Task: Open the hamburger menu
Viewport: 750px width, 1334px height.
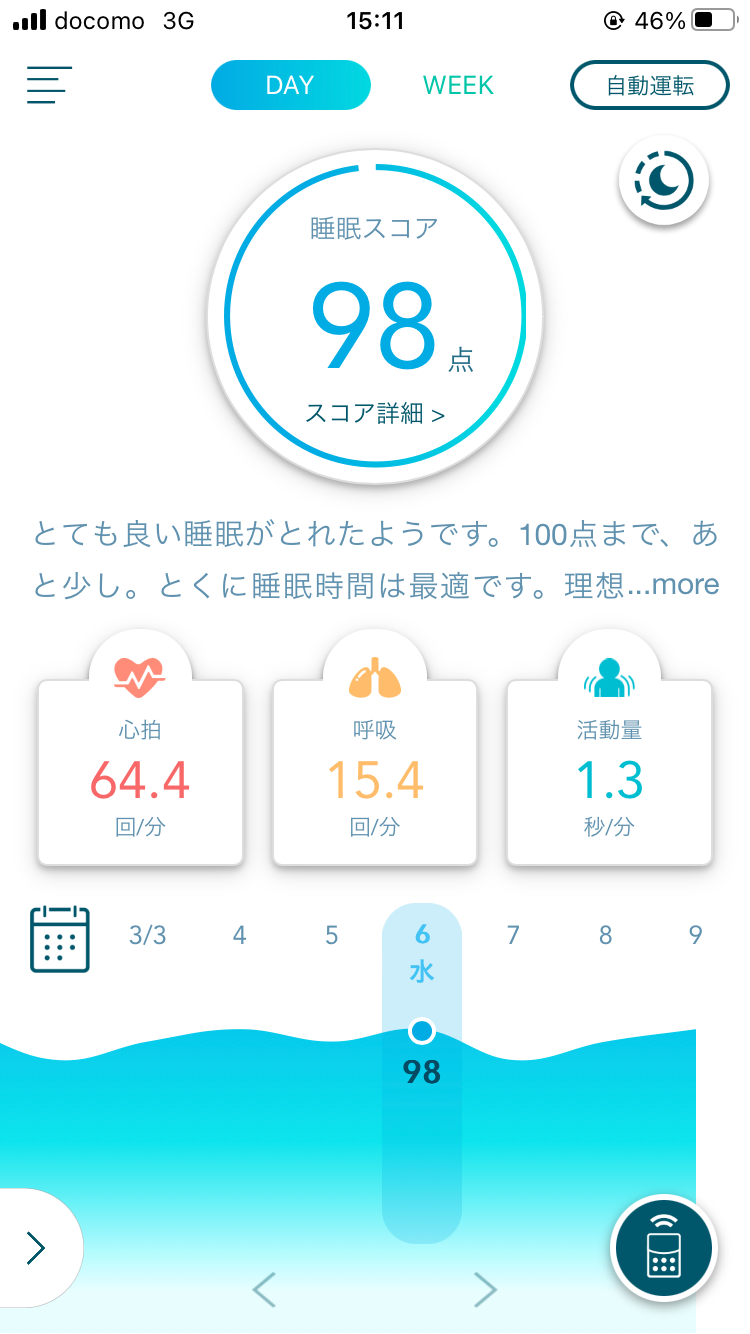Action: (x=49, y=85)
